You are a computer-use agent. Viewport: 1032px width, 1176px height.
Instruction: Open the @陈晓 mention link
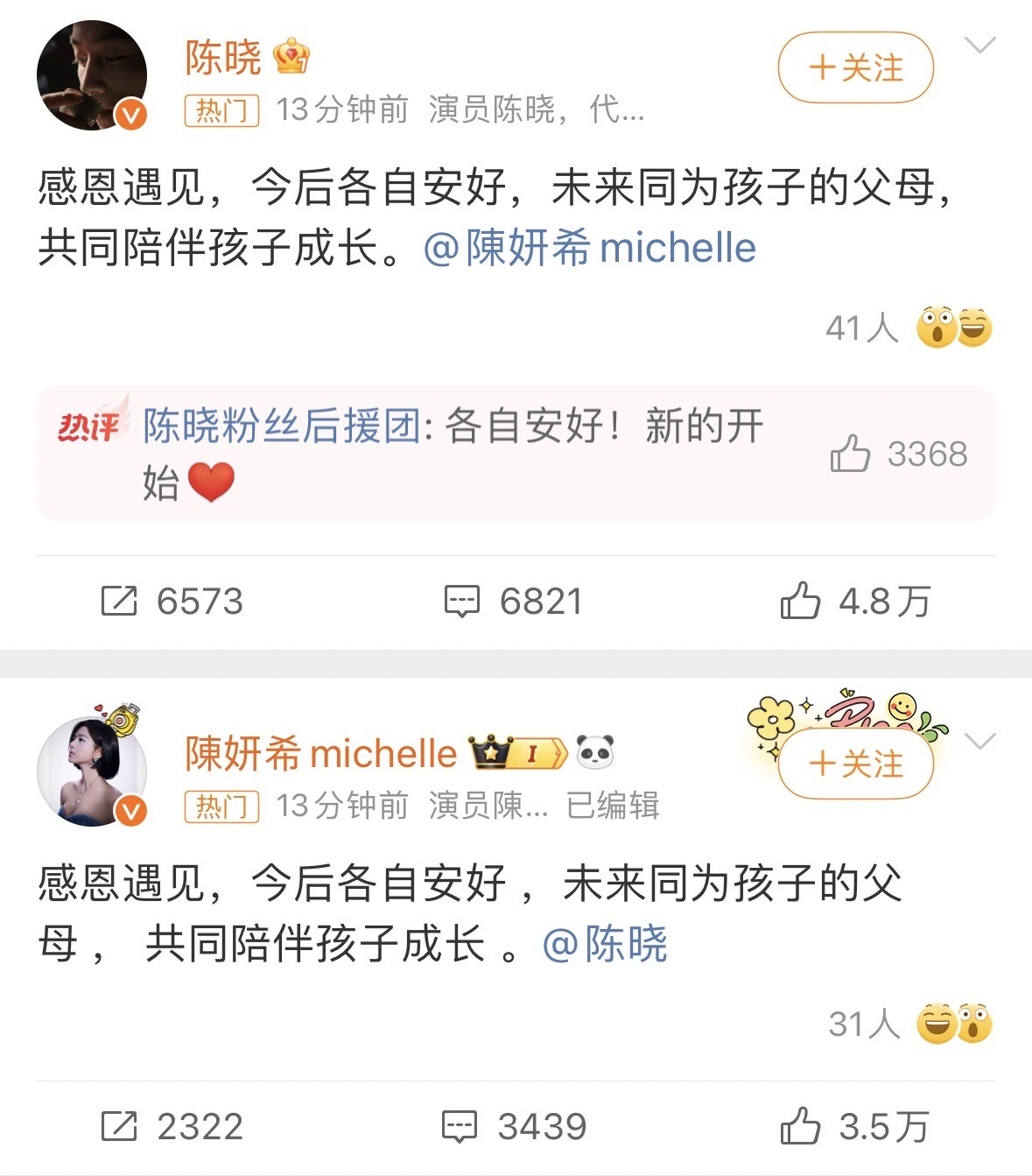click(x=605, y=944)
